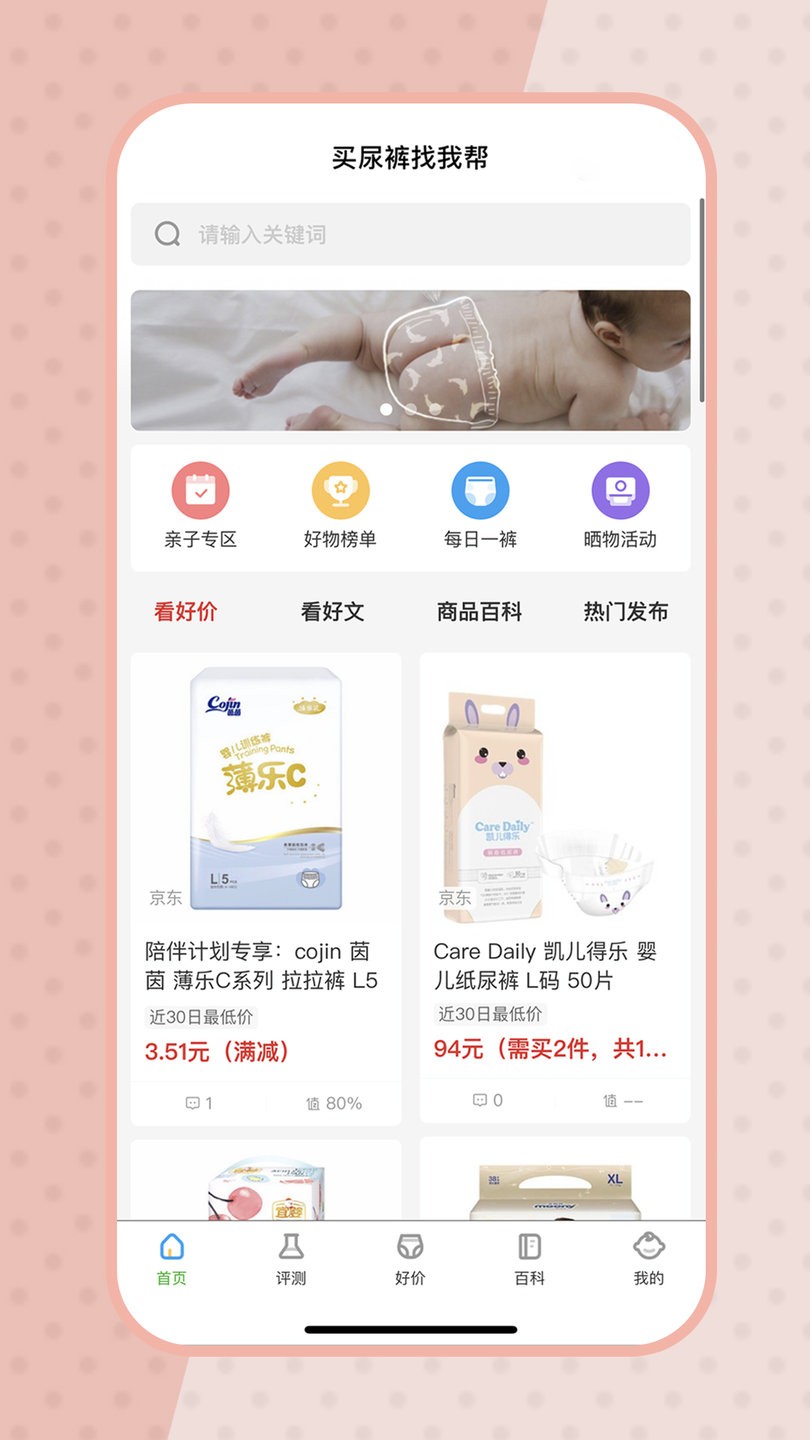Open the baby diaper banner
810x1440 pixels.
pyautogui.click(x=410, y=360)
